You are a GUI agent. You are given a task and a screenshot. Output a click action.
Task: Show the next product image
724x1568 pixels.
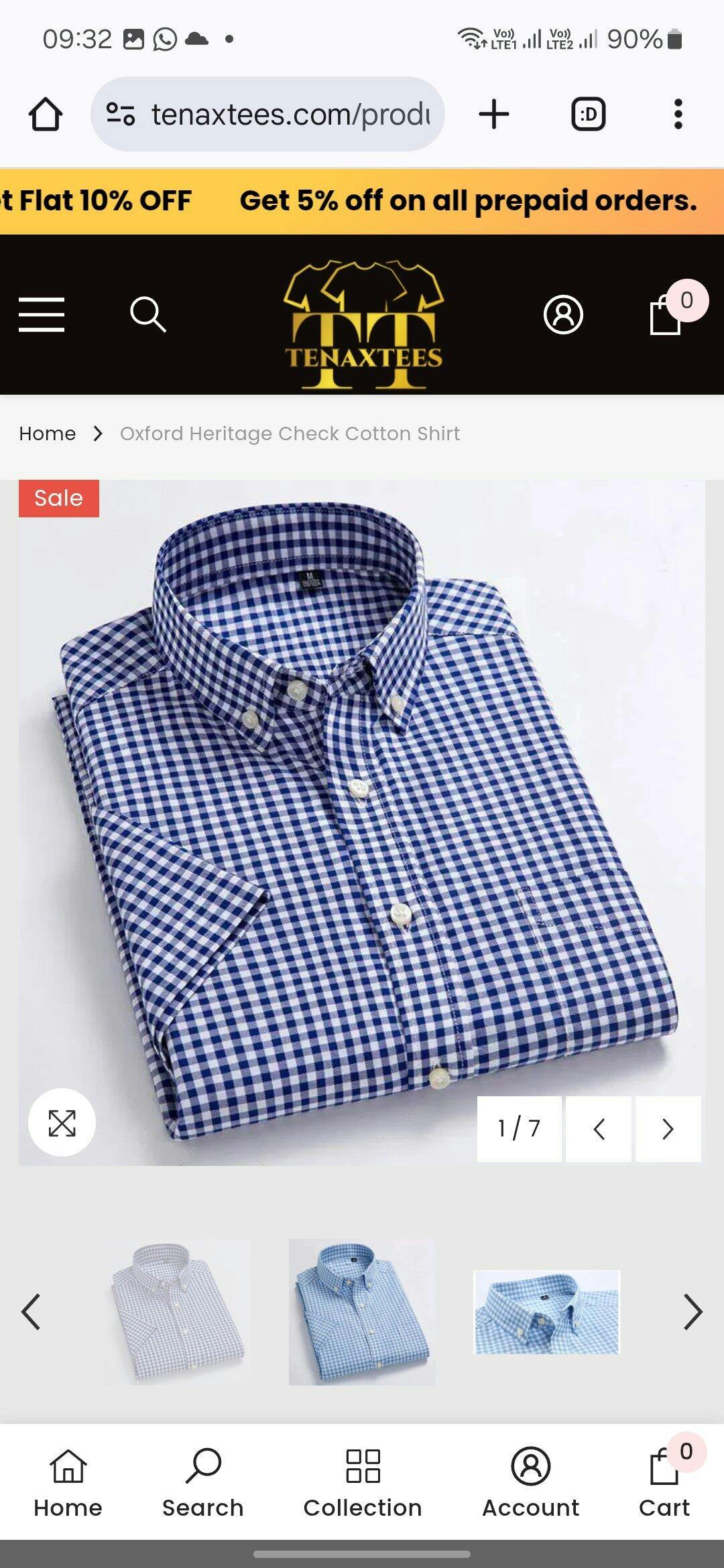pyautogui.click(x=668, y=1129)
